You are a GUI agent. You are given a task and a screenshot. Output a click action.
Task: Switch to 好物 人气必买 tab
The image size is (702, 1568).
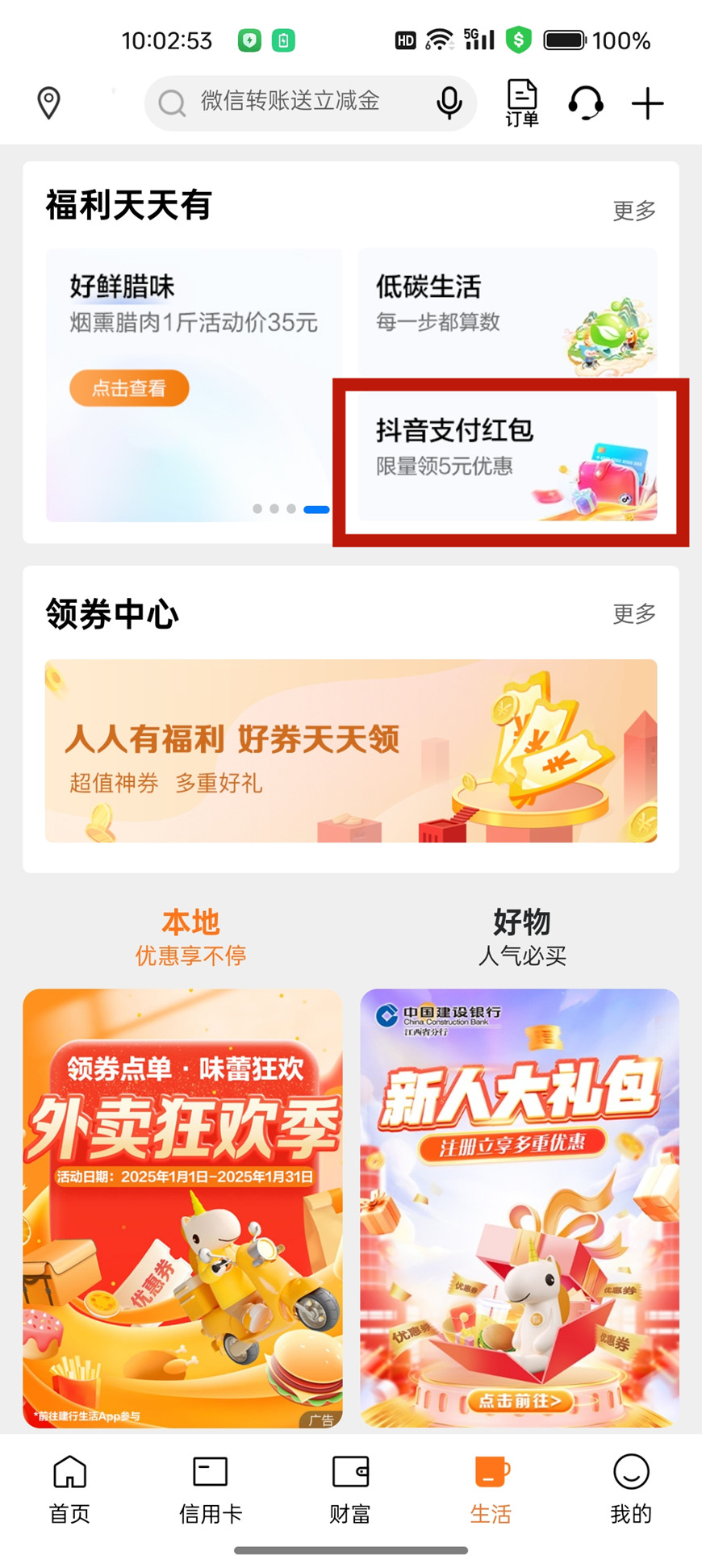click(521, 936)
